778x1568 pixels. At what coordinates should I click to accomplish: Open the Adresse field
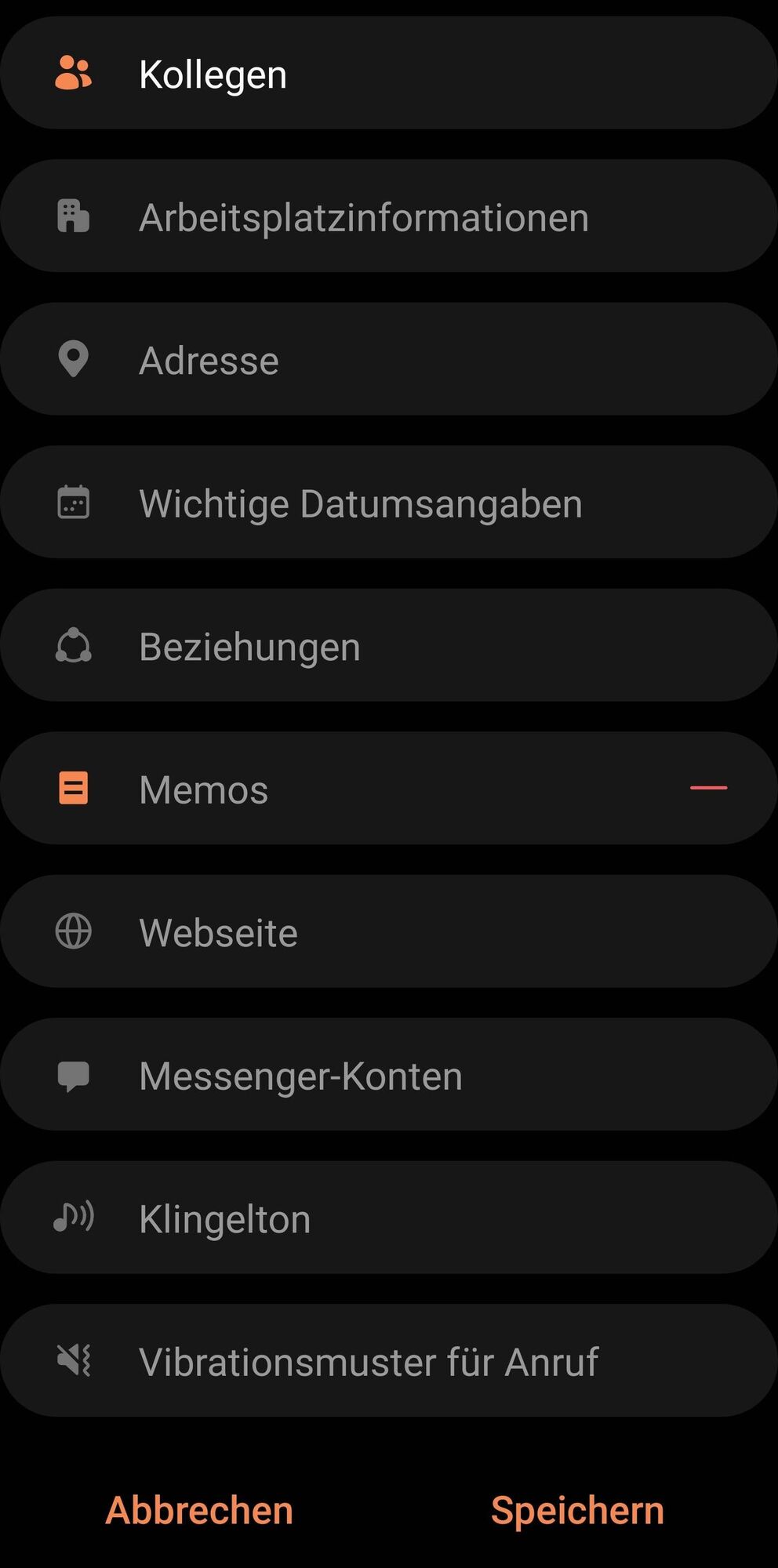click(x=388, y=360)
